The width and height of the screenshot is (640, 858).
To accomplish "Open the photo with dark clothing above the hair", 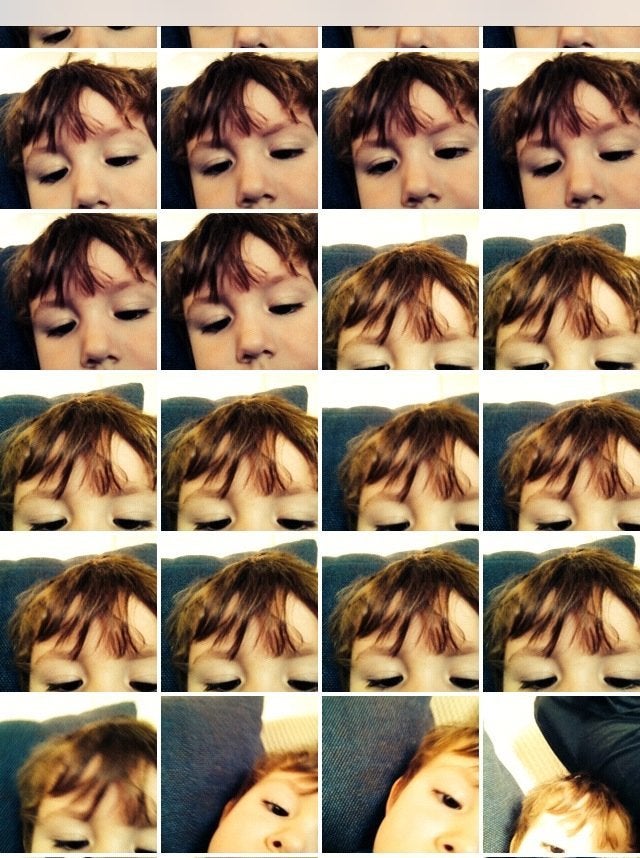I will 561,774.
